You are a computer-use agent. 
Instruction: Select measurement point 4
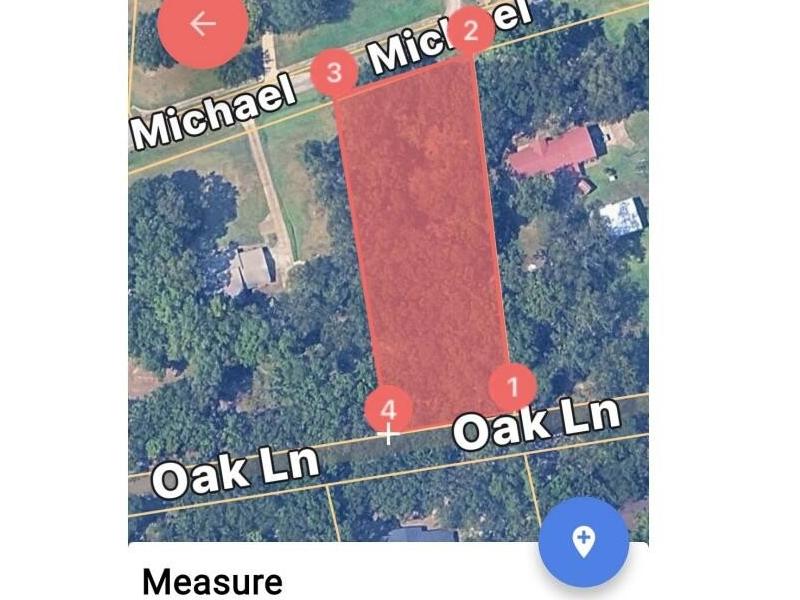(x=389, y=410)
